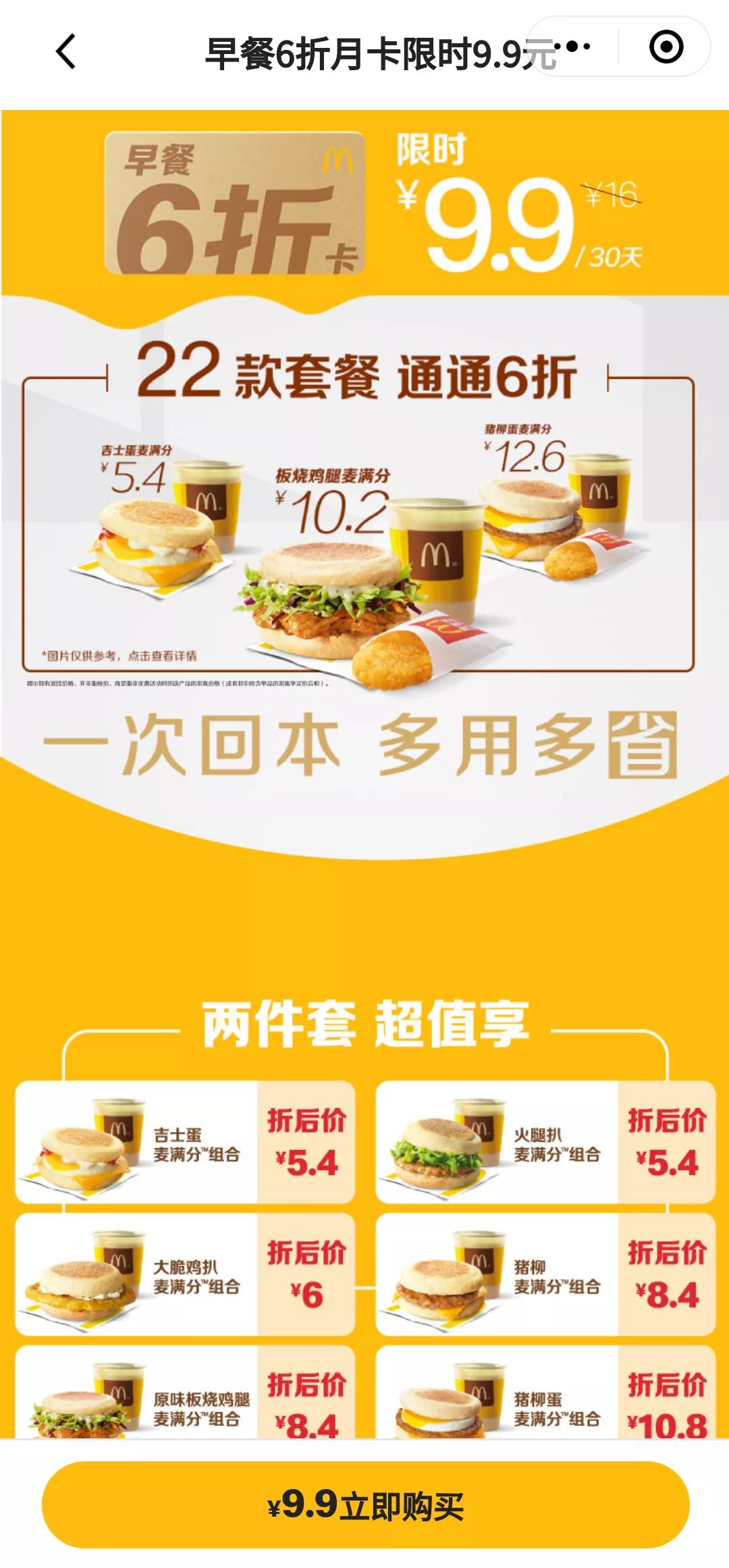Go back using the top-left arrow
729x1568 pixels.
(65, 52)
